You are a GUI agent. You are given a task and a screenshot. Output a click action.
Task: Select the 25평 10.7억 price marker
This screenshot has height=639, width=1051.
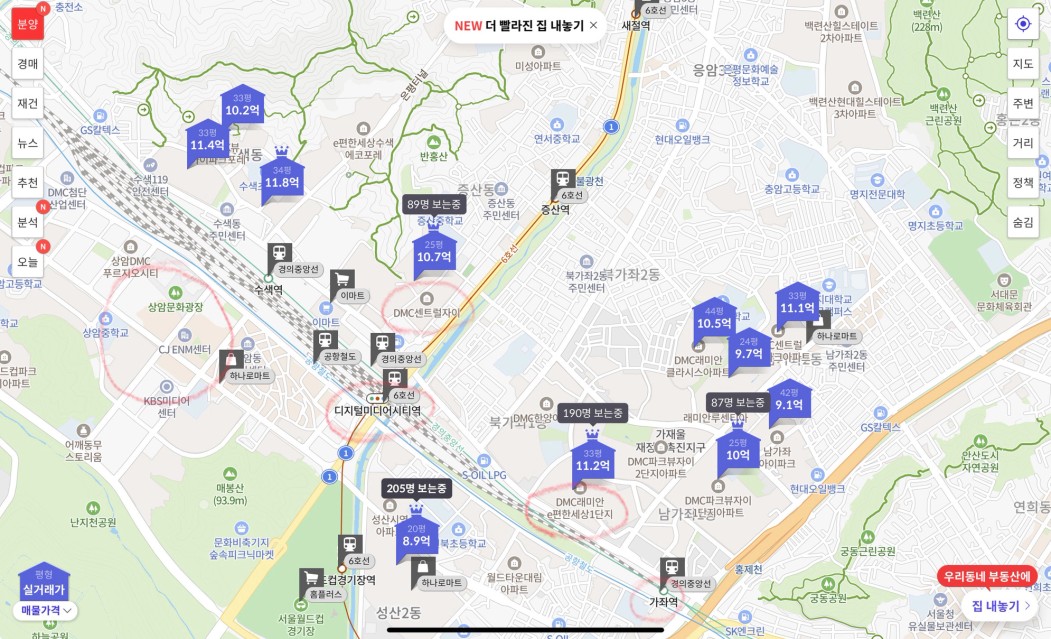pos(434,255)
